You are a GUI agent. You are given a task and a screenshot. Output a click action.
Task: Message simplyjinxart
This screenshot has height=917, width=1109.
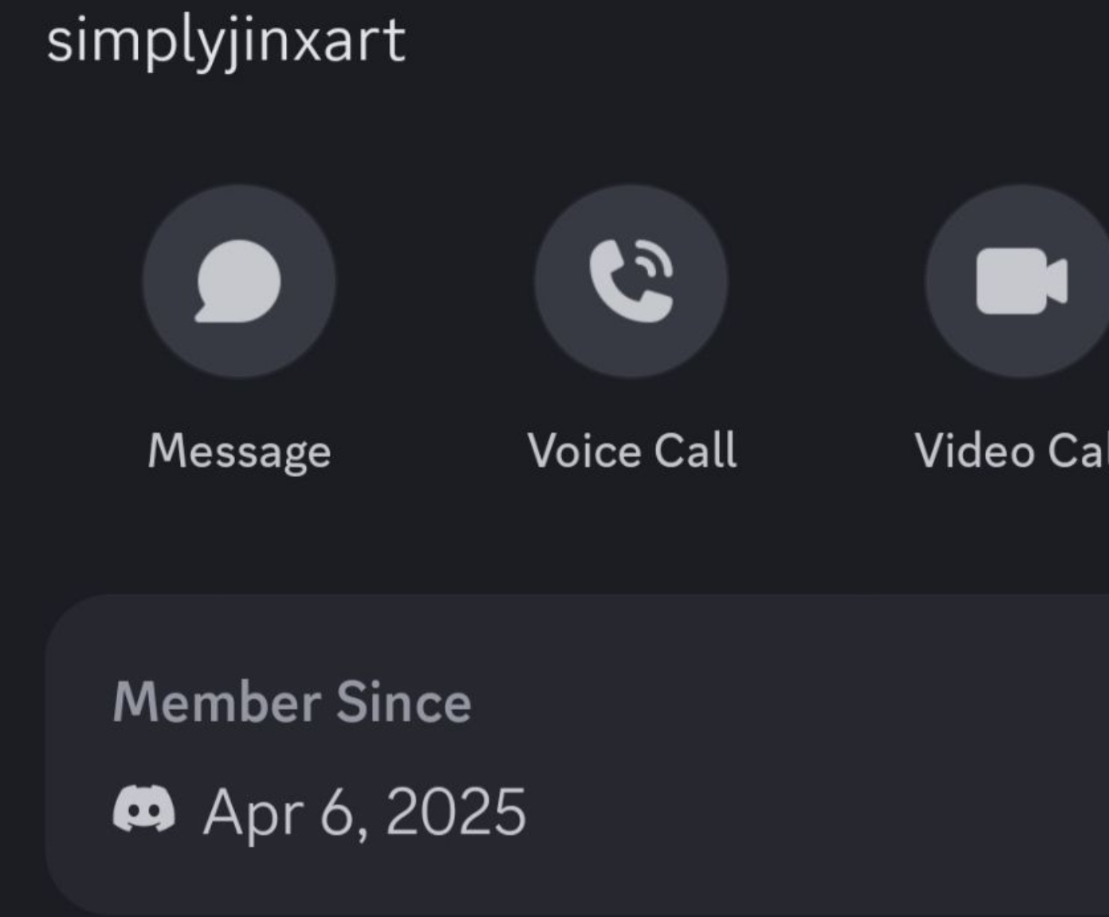[x=239, y=282]
